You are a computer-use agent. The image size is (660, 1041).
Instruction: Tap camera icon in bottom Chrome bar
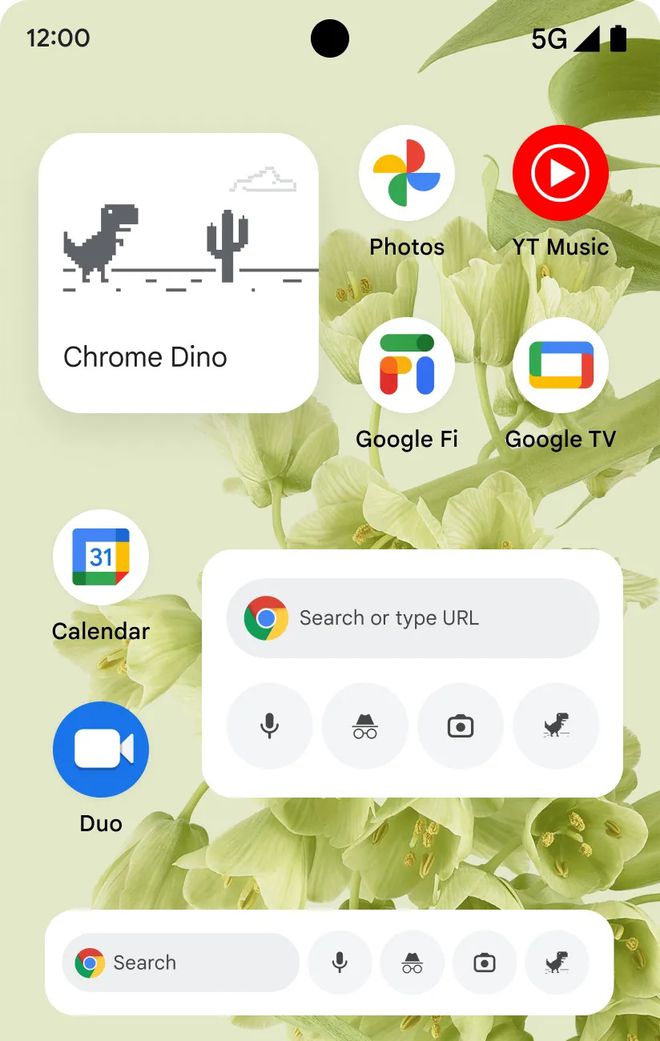click(484, 963)
